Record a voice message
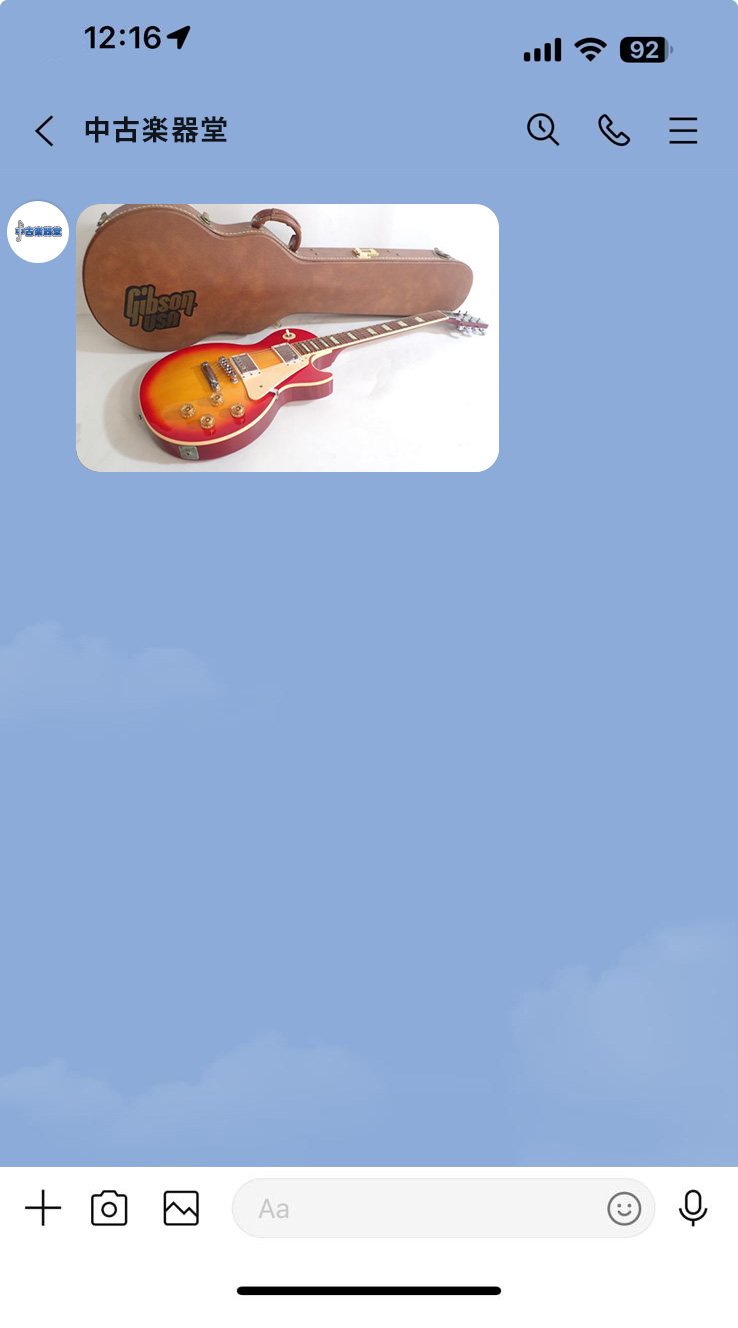 pyautogui.click(x=693, y=1208)
